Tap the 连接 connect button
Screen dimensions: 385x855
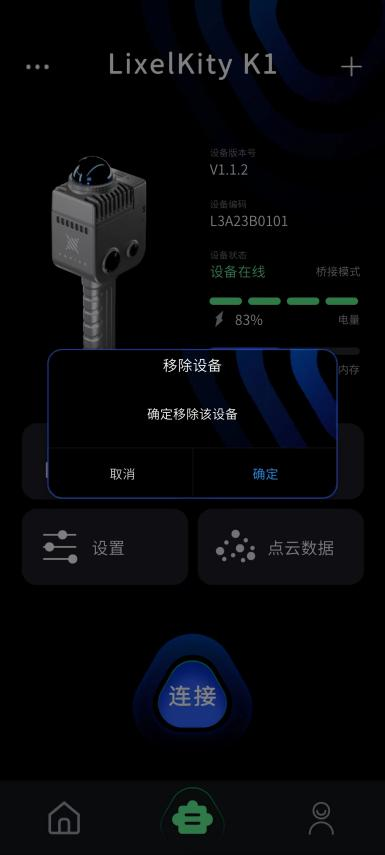click(x=192, y=696)
